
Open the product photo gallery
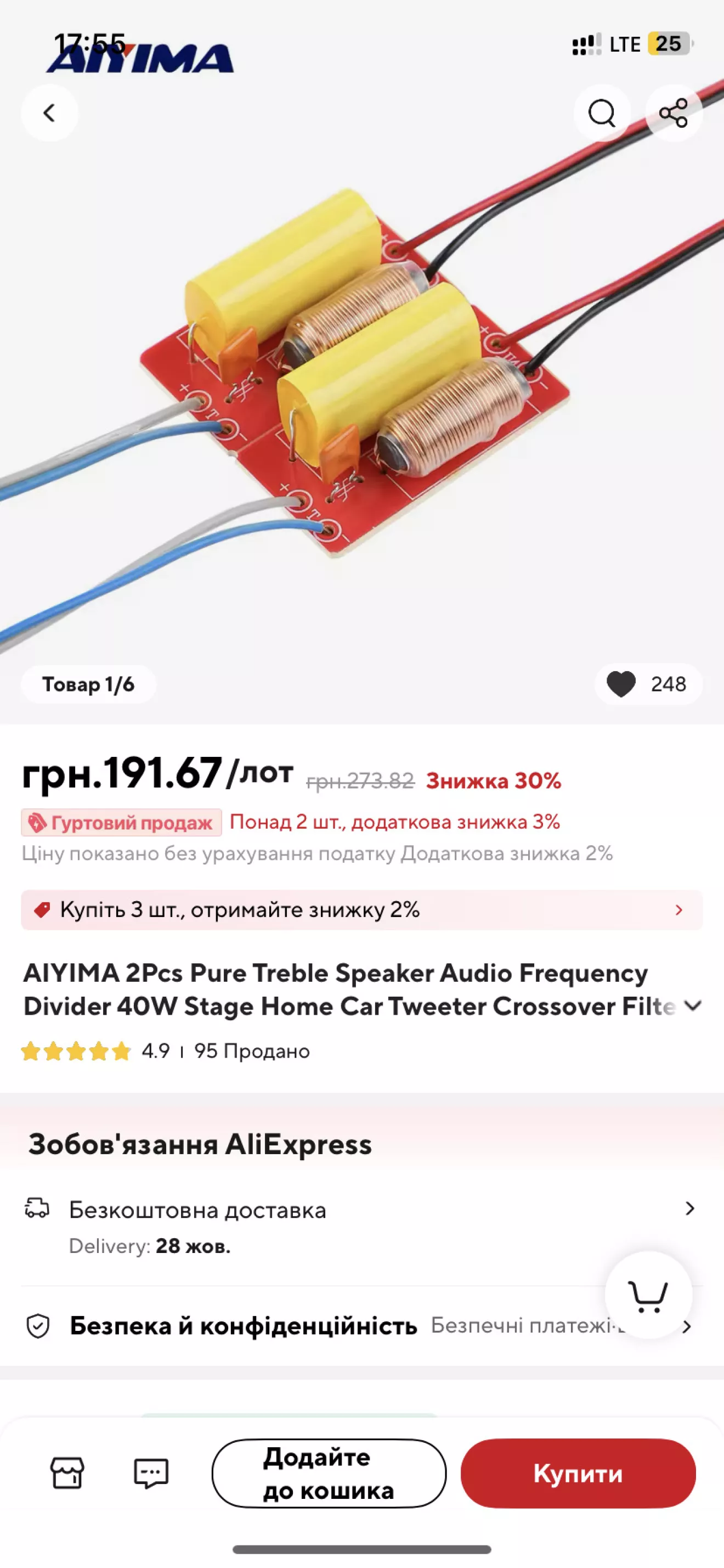[362, 390]
